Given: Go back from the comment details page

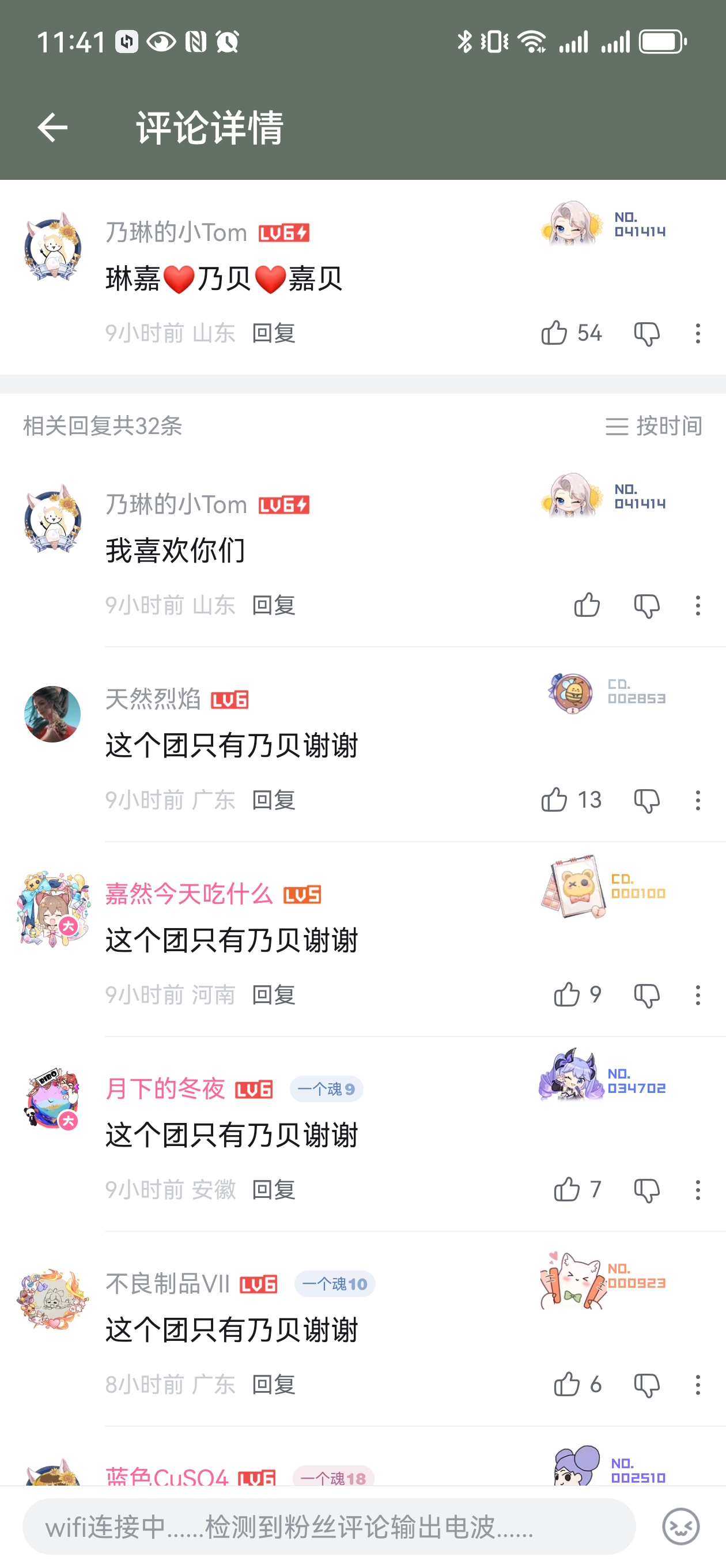Looking at the screenshot, I should 52,128.
